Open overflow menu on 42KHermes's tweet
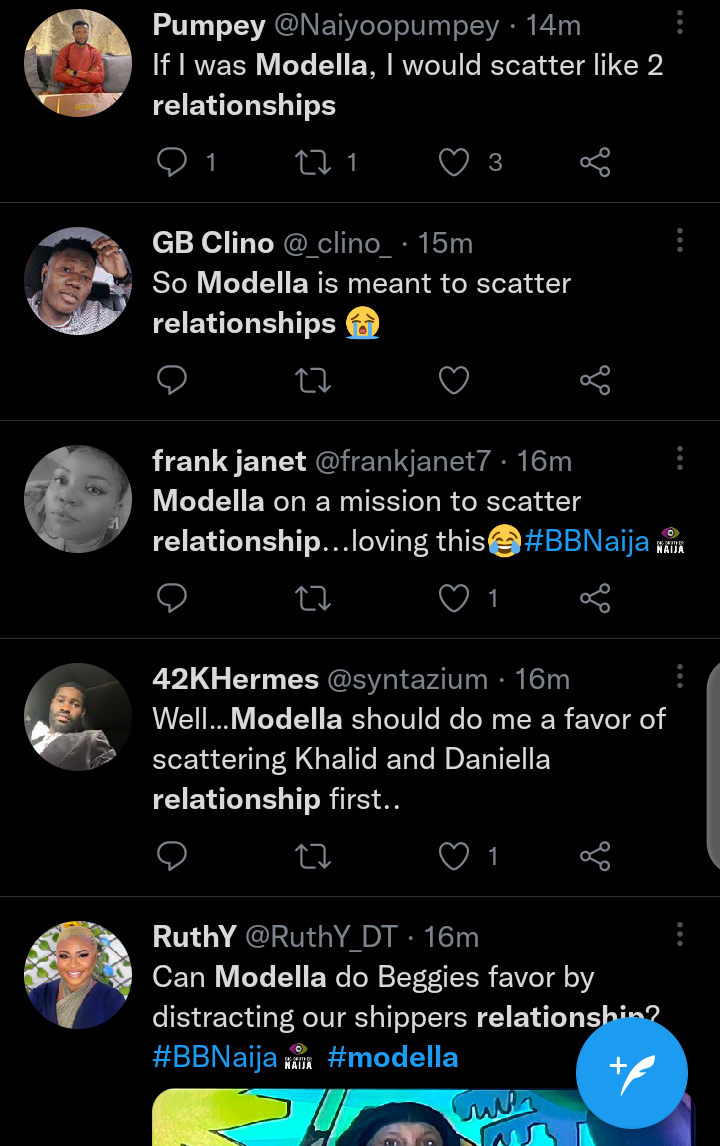This screenshot has width=720, height=1146. click(679, 677)
